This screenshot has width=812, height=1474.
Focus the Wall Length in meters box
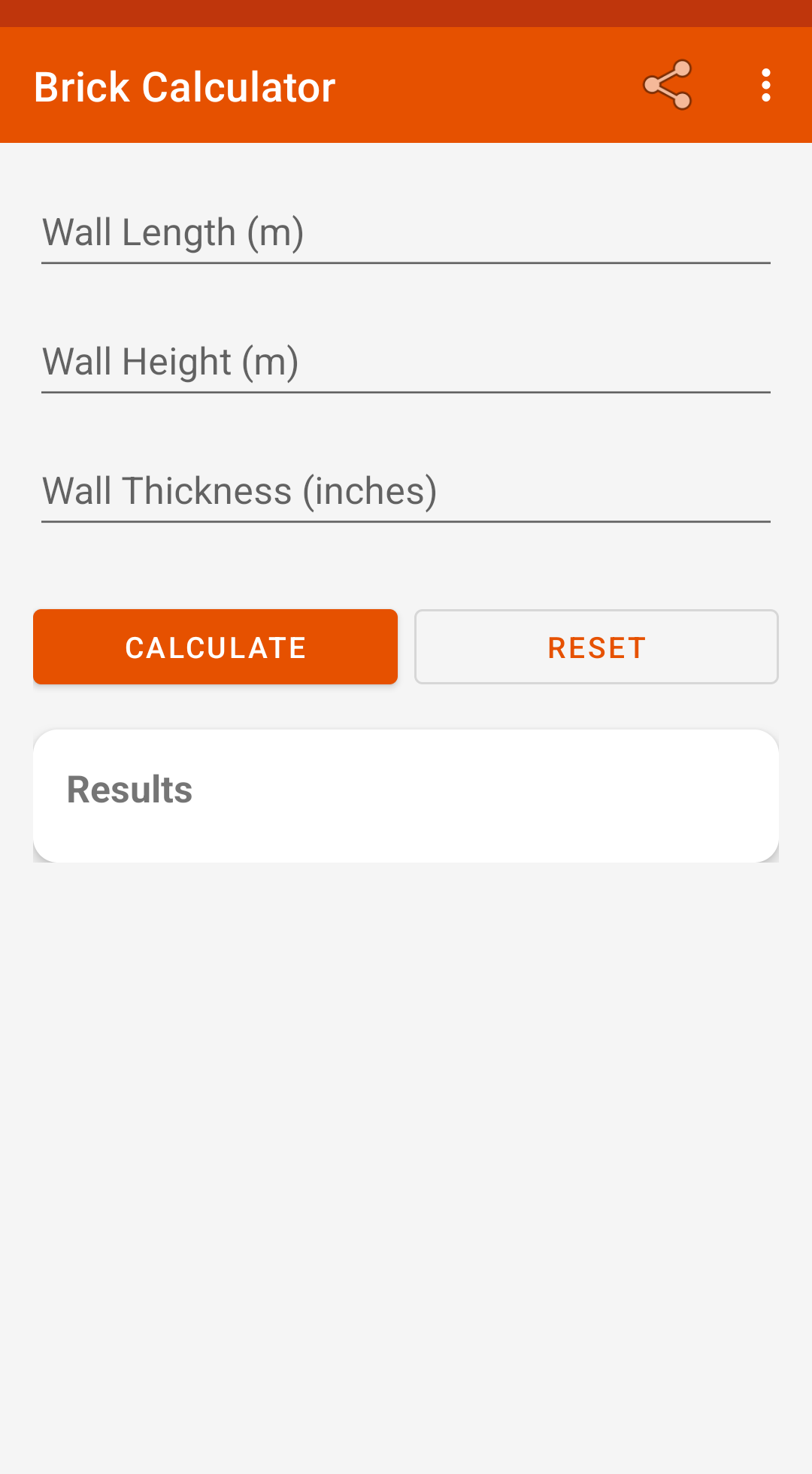point(406,233)
